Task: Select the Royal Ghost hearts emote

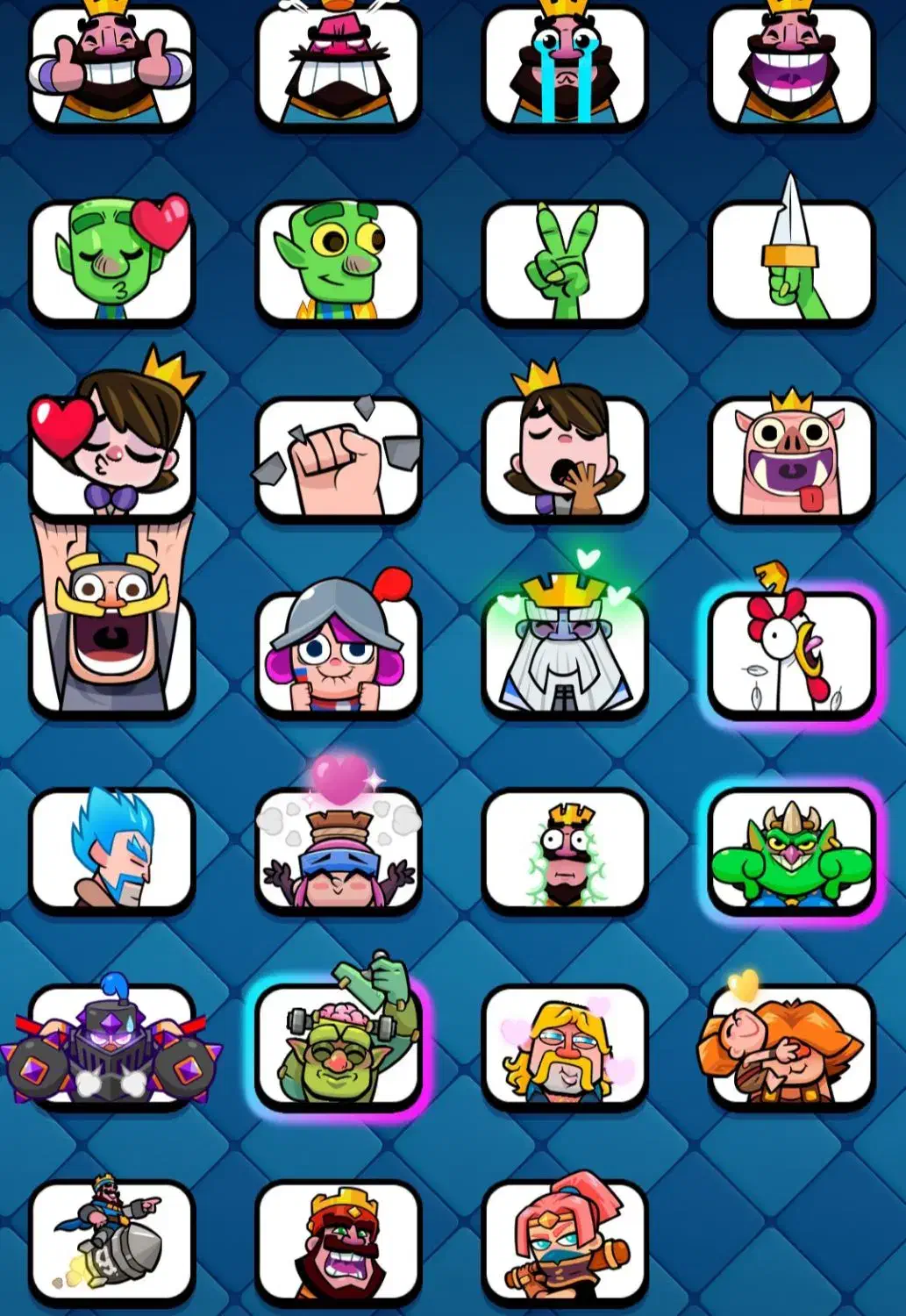Action: click(564, 649)
